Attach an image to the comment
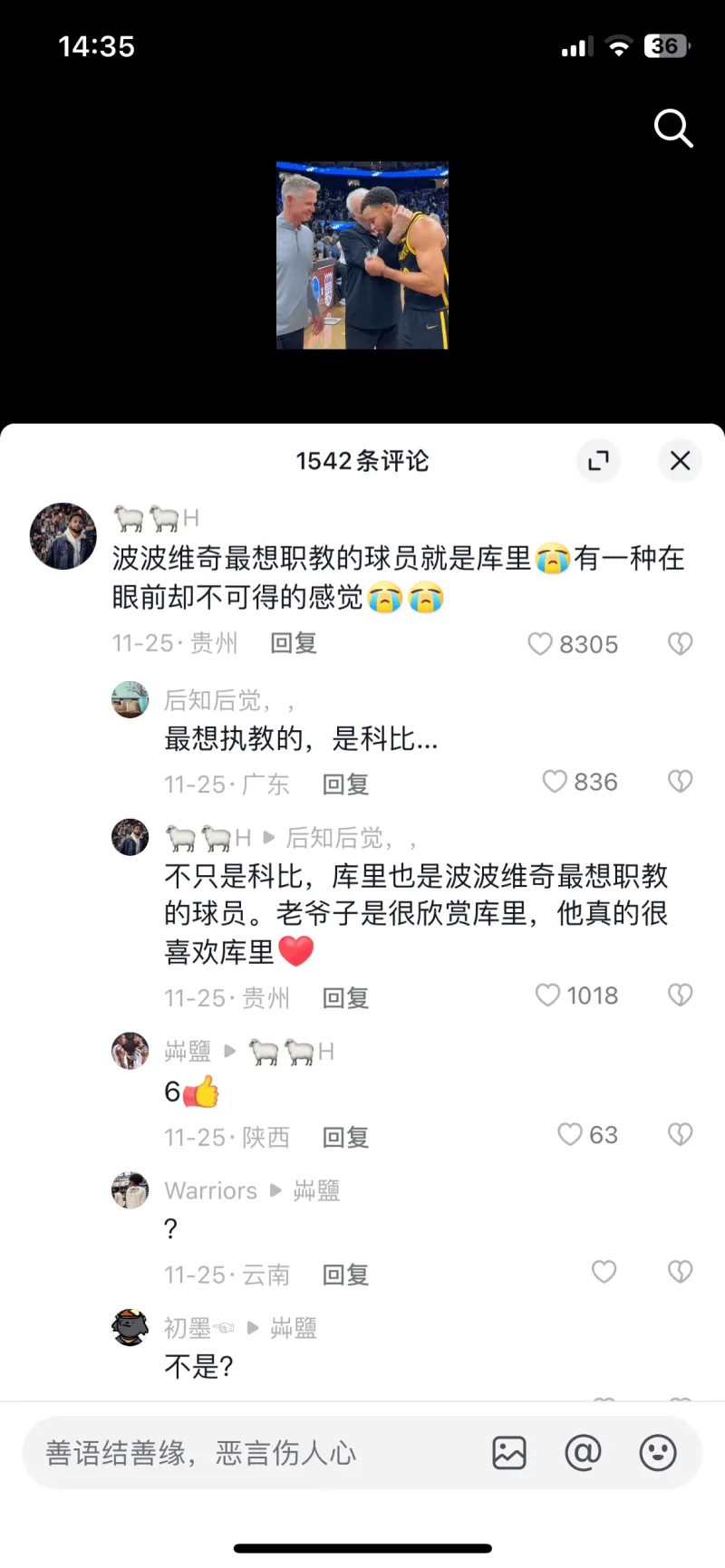 [509, 1453]
